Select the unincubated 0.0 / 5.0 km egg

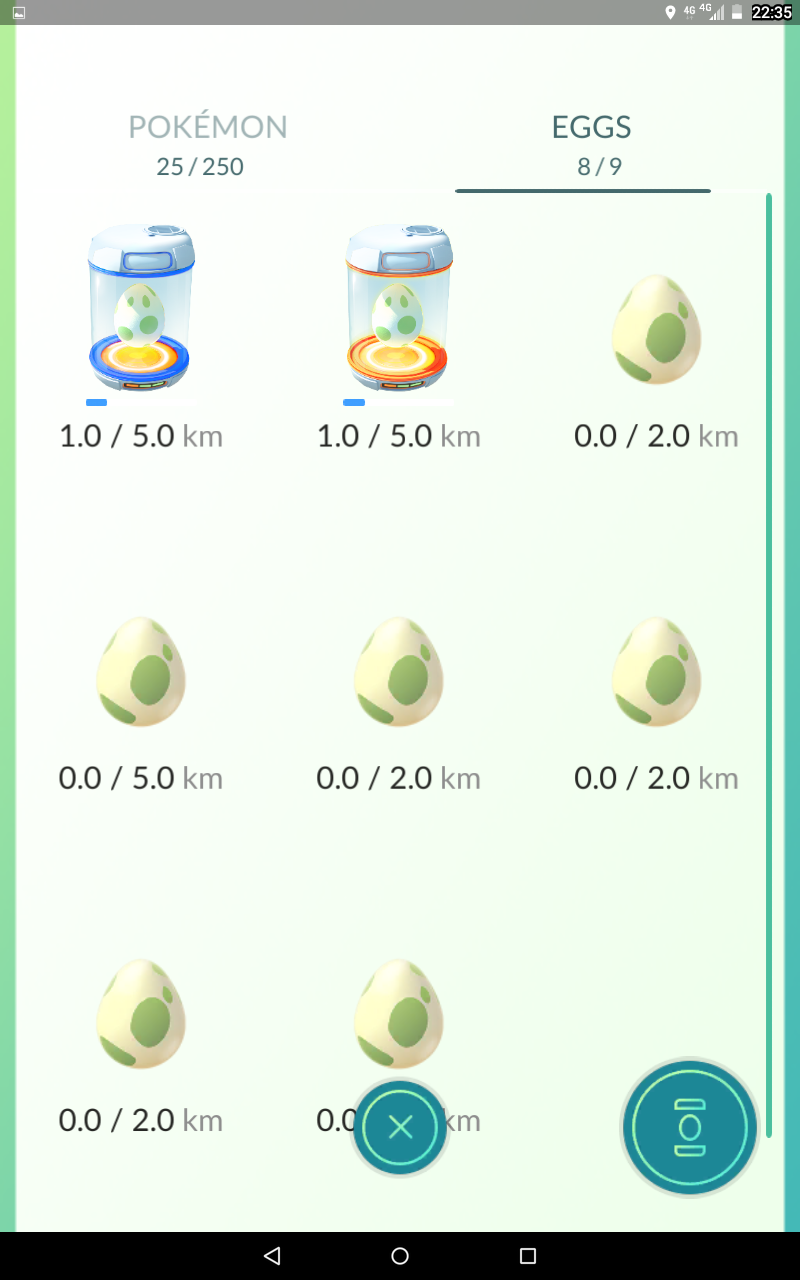click(x=141, y=672)
